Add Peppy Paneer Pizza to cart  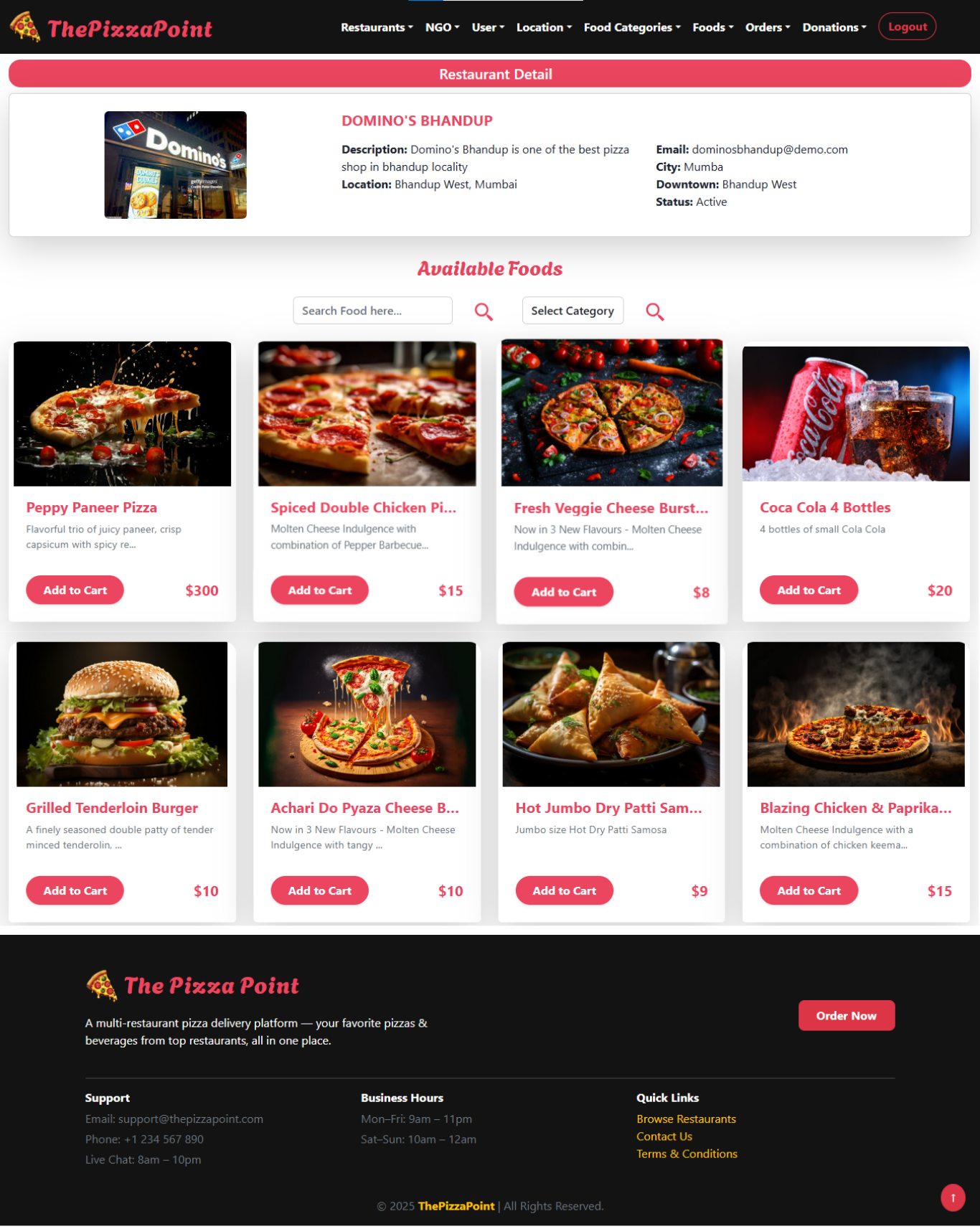(75, 589)
